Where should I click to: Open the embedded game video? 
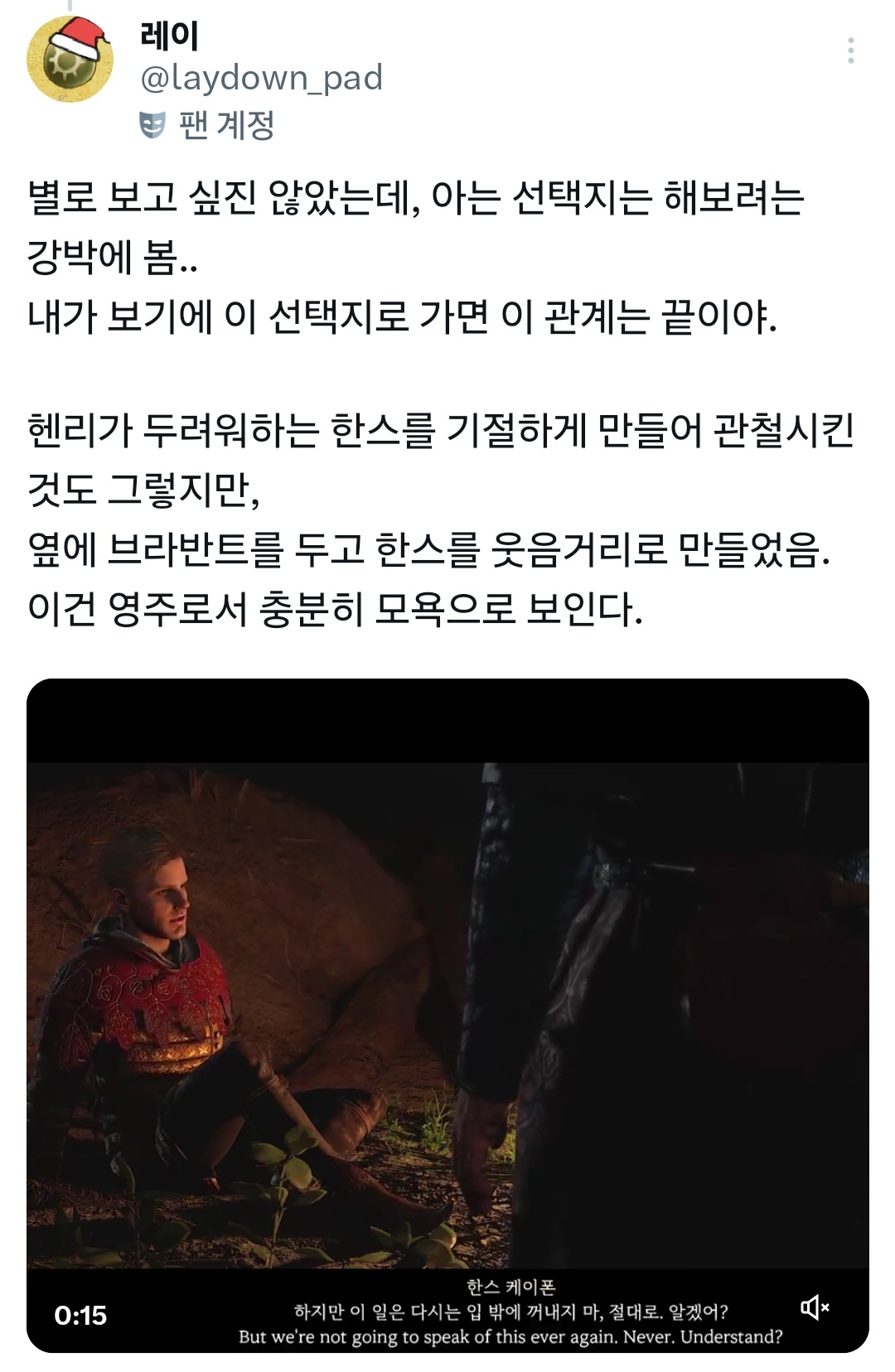(447, 1011)
